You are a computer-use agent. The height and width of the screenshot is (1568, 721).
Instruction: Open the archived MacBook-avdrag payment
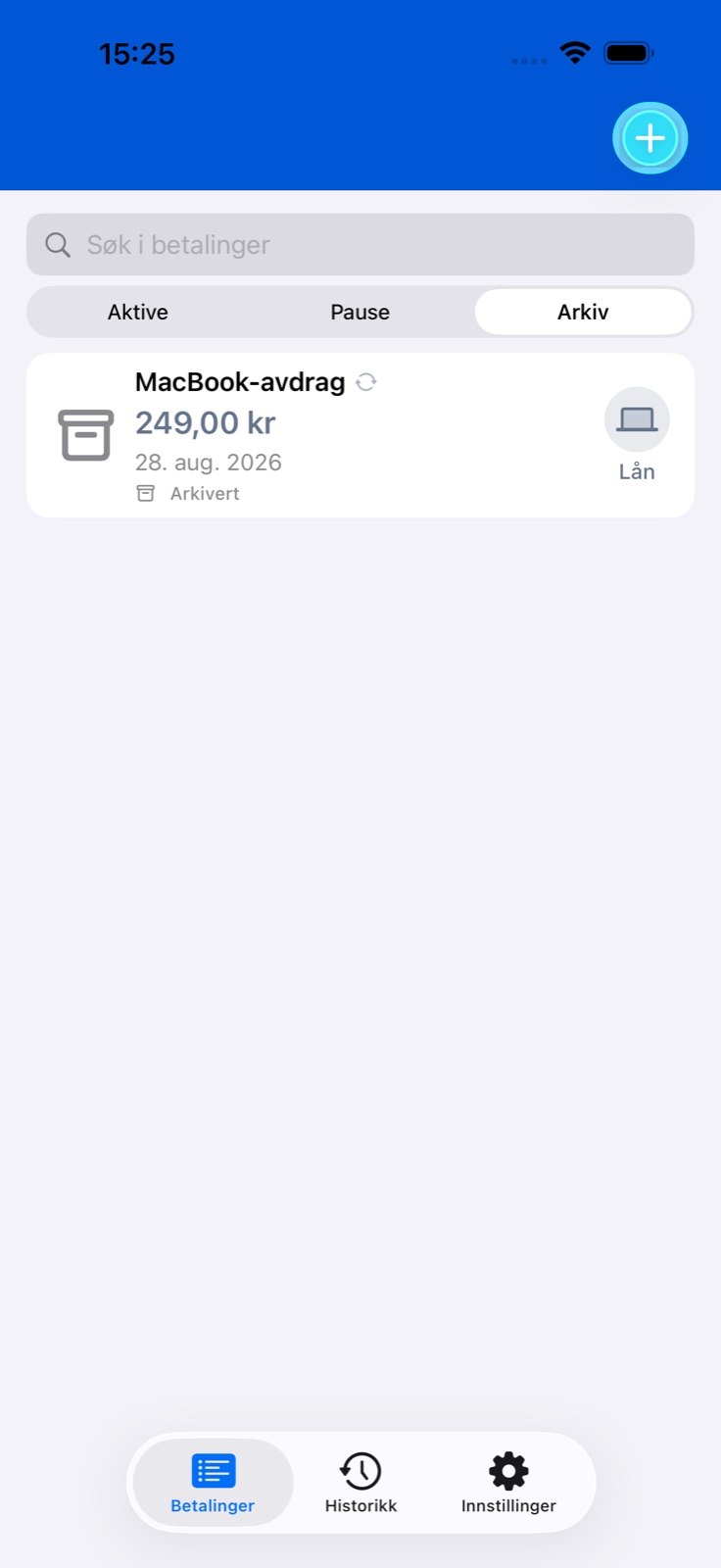coord(360,435)
